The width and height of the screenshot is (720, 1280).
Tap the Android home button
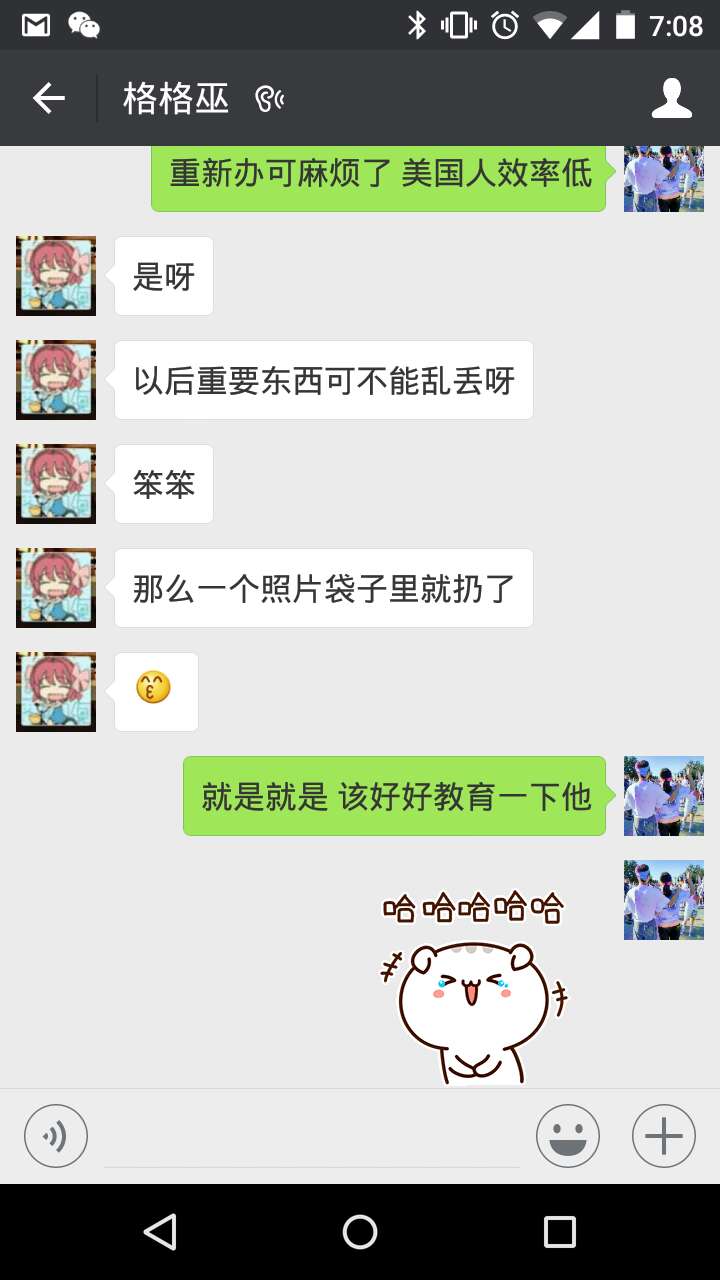(x=360, y=1232)
